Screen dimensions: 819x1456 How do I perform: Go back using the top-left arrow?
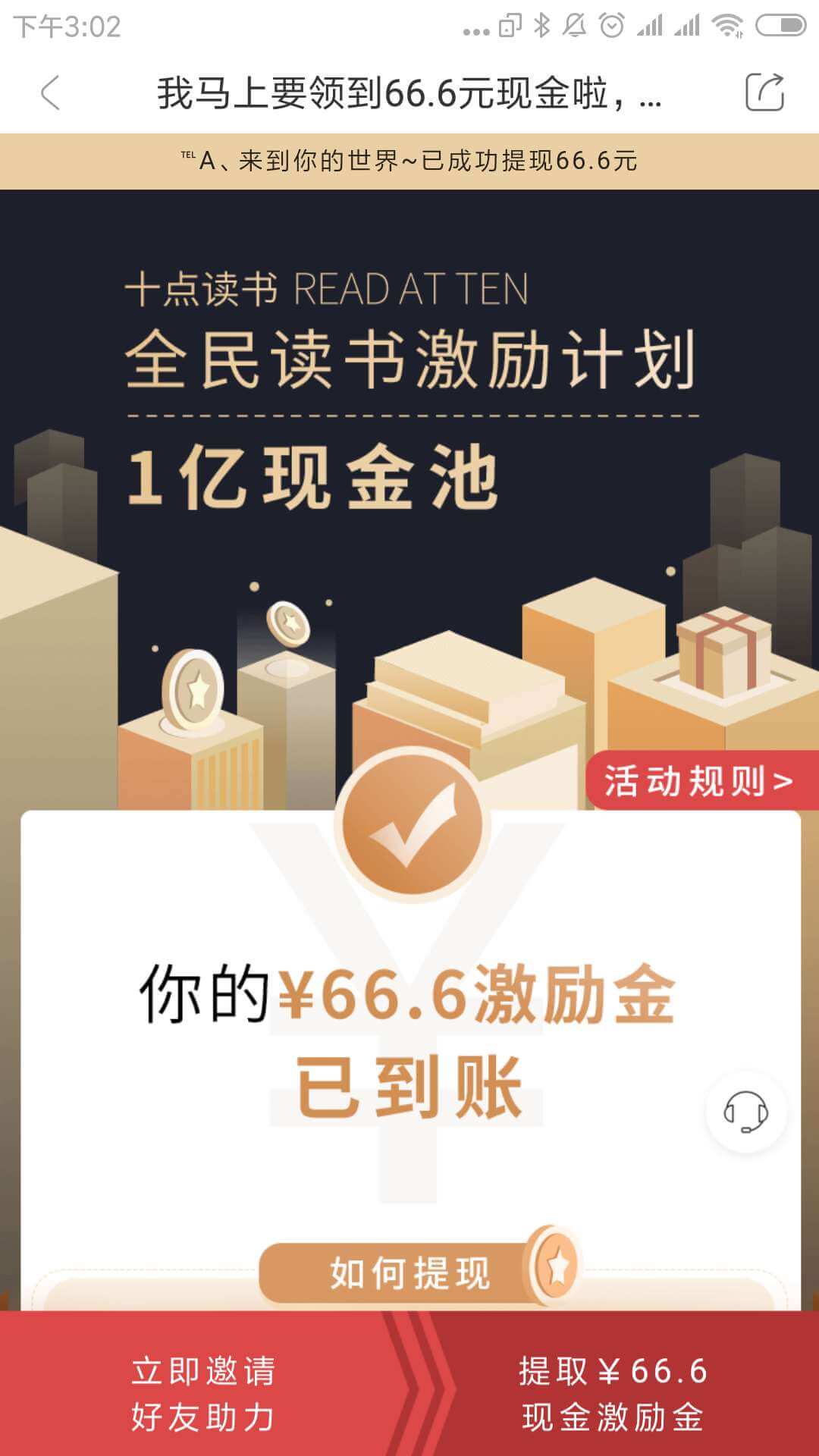click(x=50, y=93)
